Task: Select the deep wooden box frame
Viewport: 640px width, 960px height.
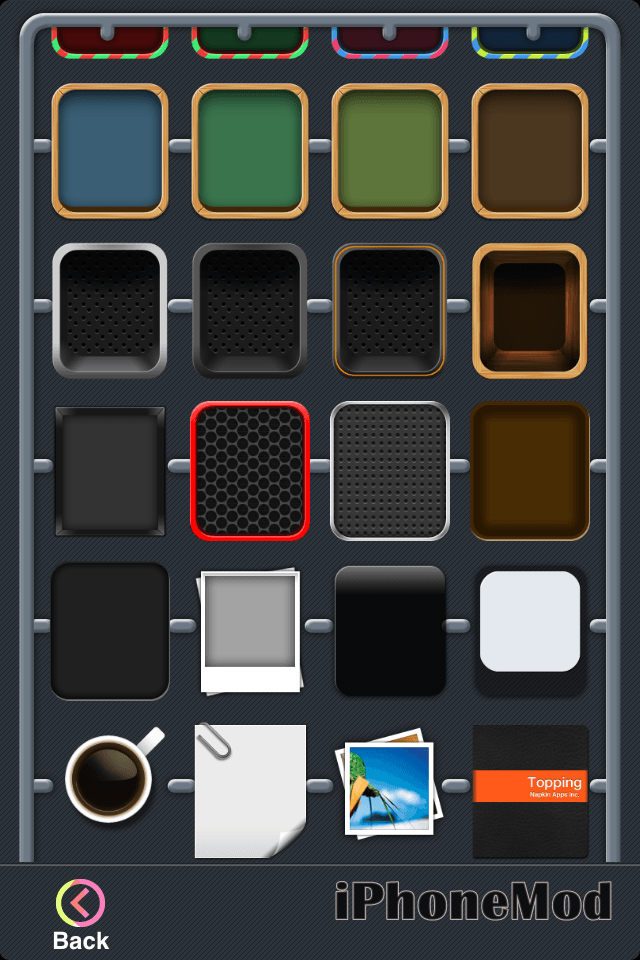Action: [x=530, y=310]
